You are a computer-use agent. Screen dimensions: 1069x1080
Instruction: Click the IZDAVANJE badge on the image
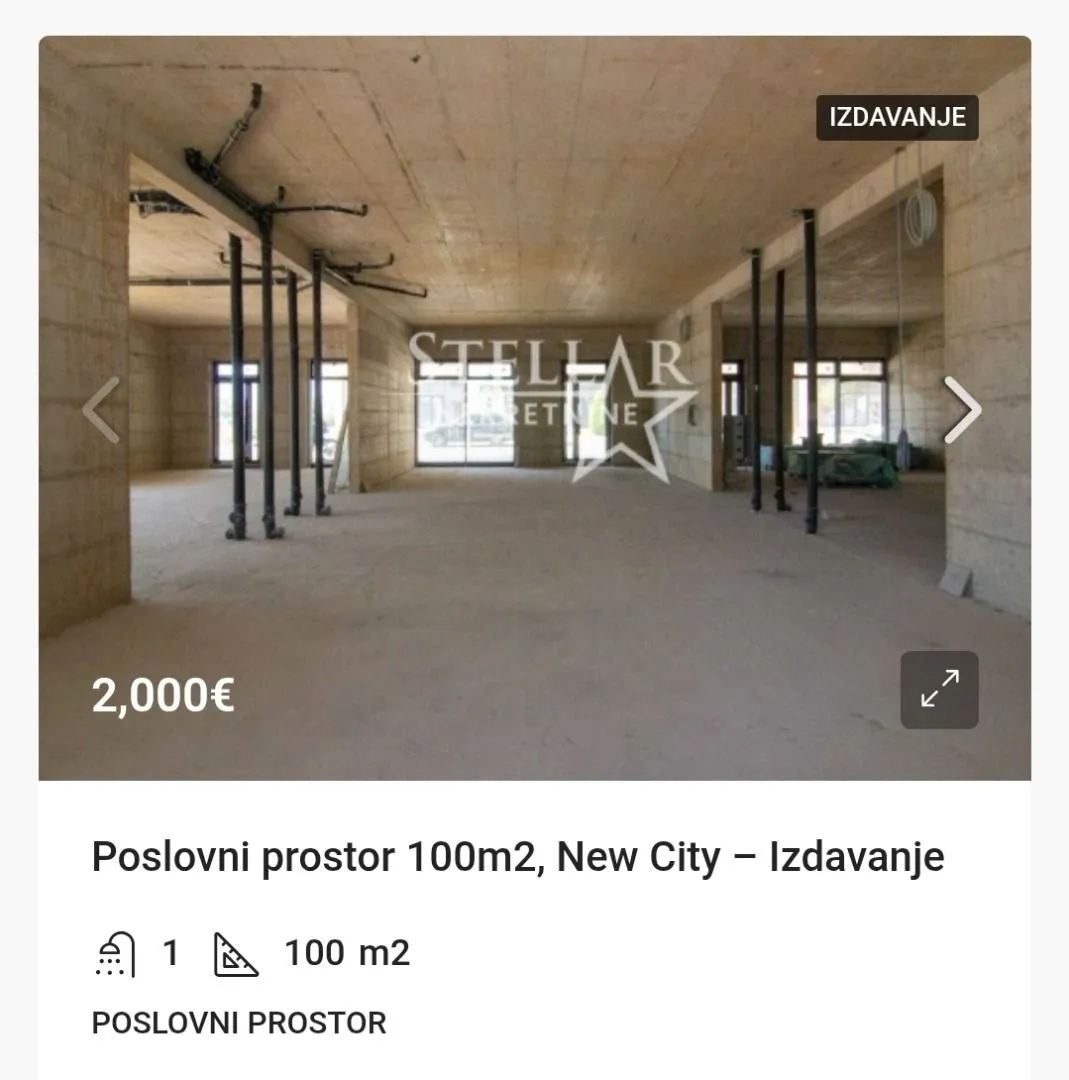click(x=895, y=118)
